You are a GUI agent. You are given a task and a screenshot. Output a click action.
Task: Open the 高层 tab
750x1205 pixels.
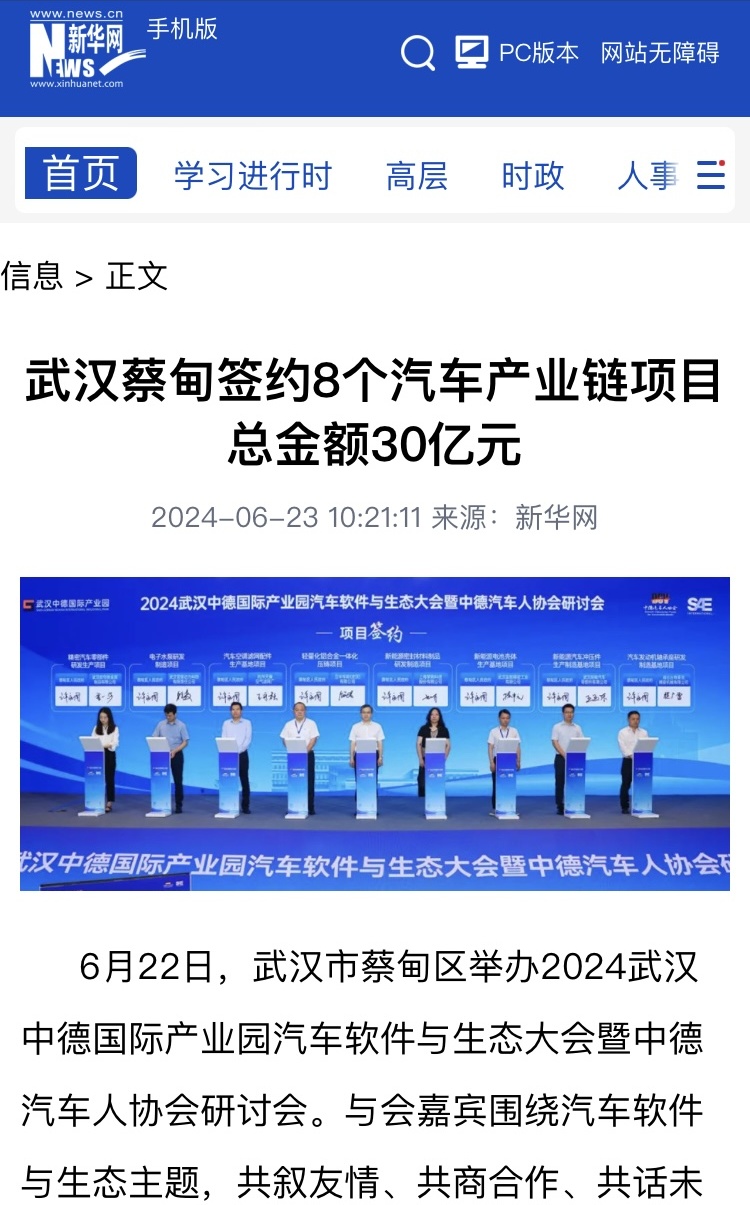coord(416,176)
